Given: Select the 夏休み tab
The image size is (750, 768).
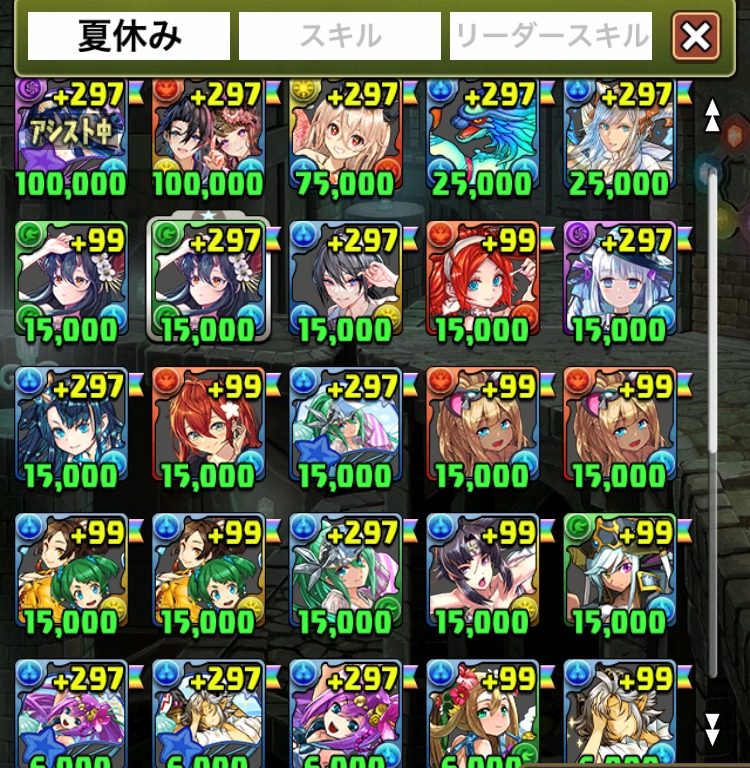Looking at the screenshot, I should (129, 37).
